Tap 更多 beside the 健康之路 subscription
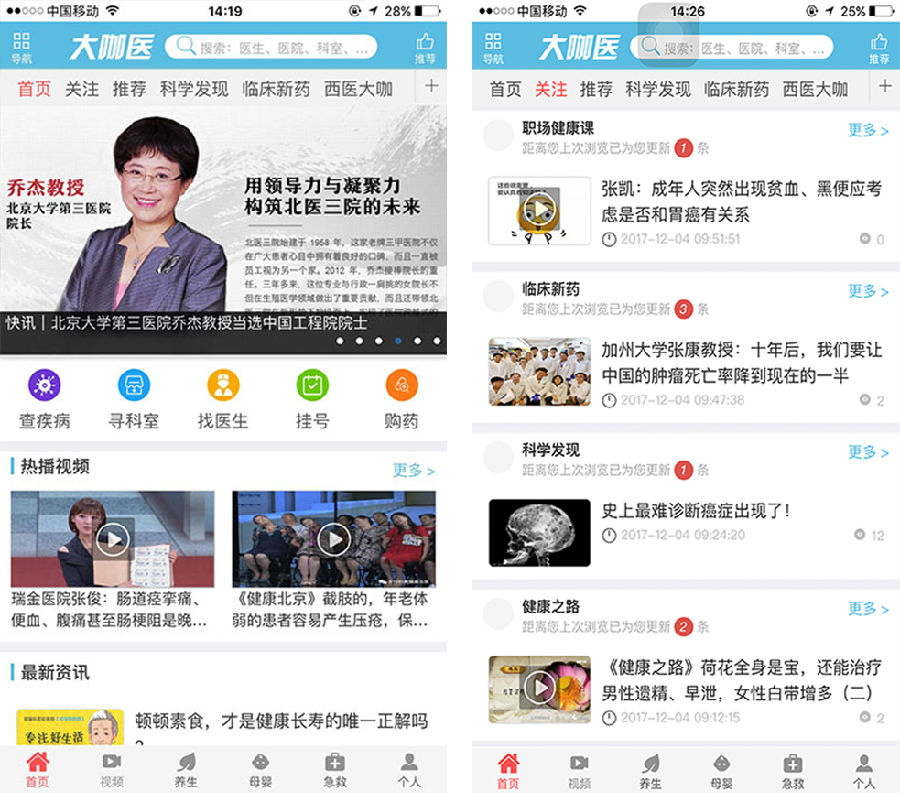 (x=867, y=609)
